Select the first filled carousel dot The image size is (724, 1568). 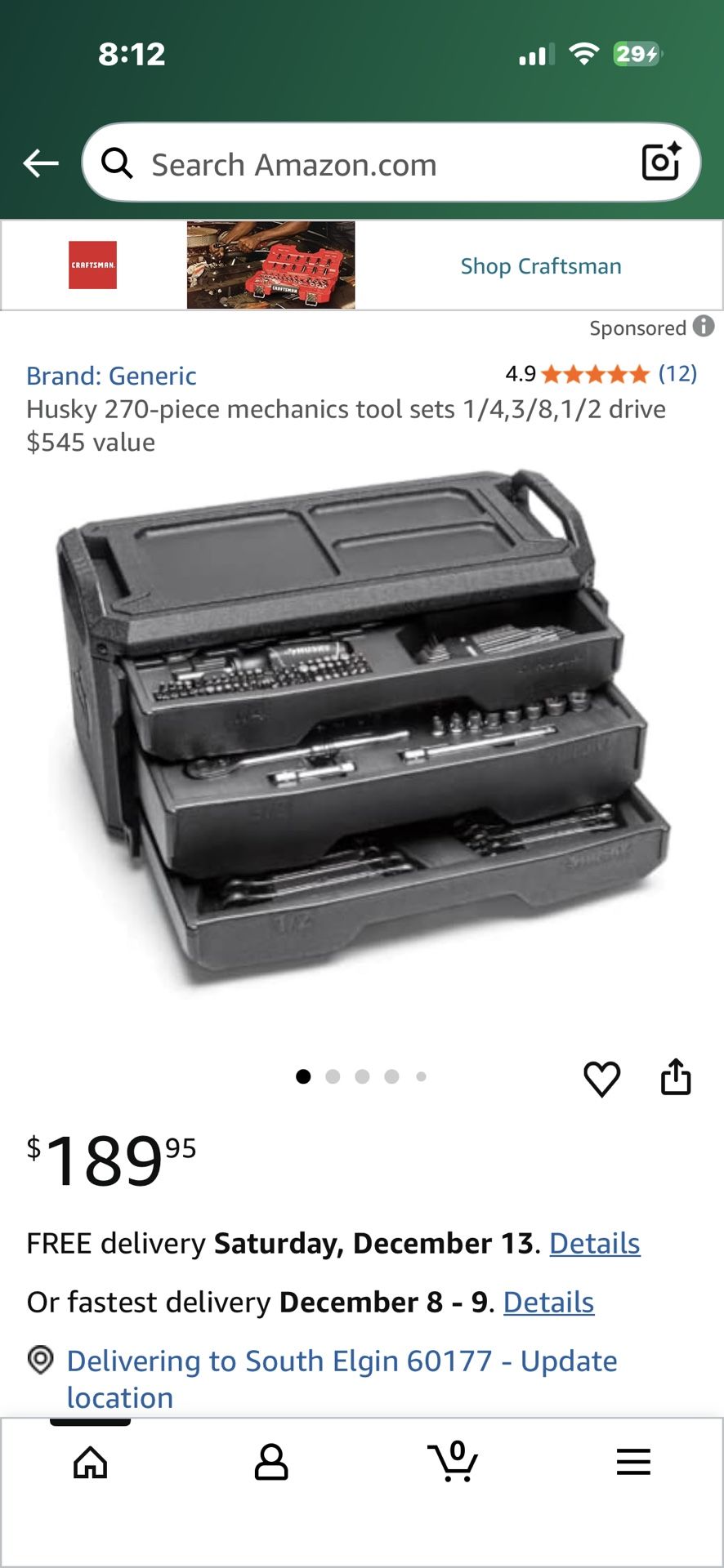[x=305, y=1076]
